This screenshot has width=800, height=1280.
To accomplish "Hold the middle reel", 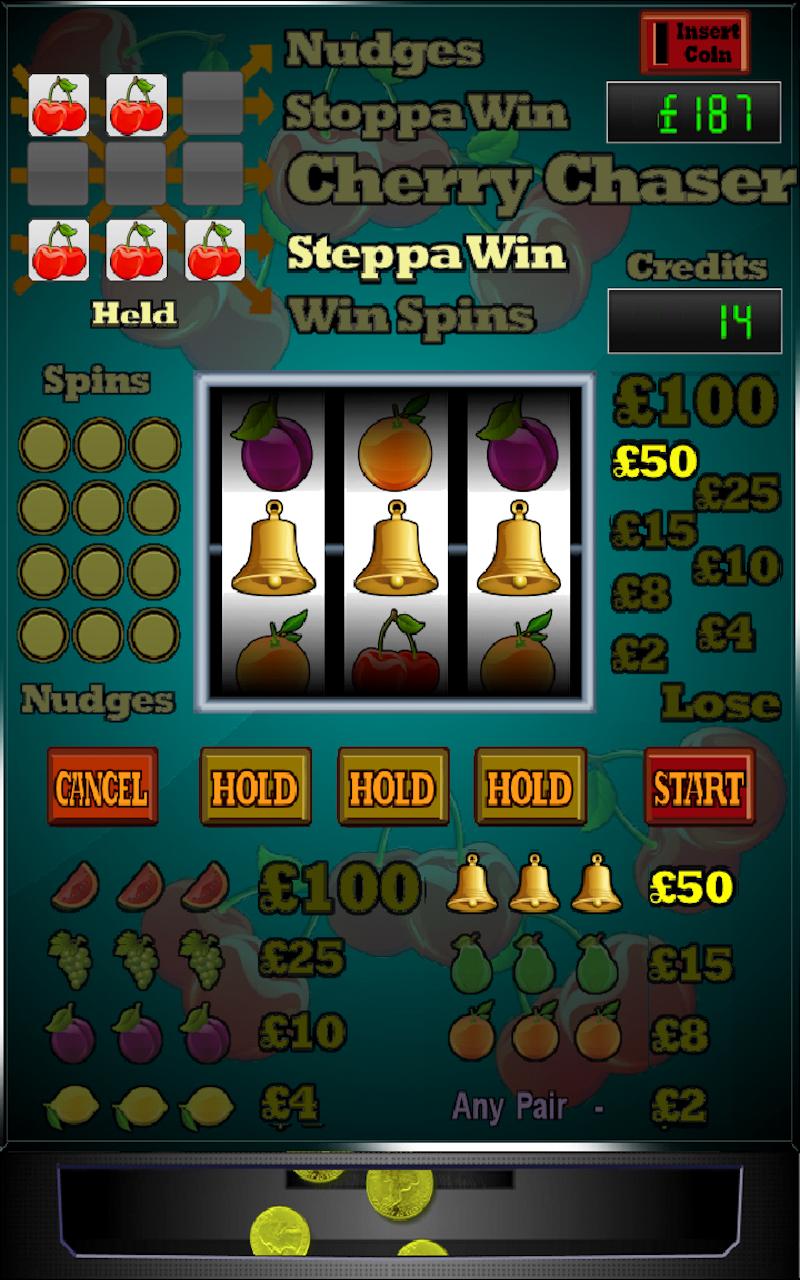I will pos(393,787).
